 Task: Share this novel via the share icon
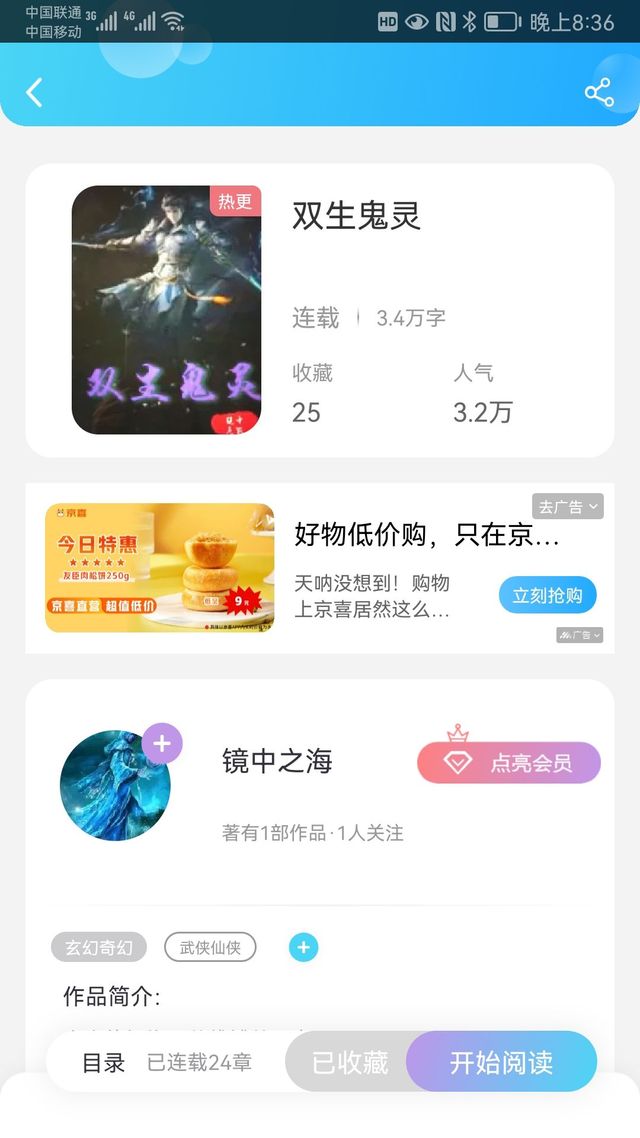point(599,93)
